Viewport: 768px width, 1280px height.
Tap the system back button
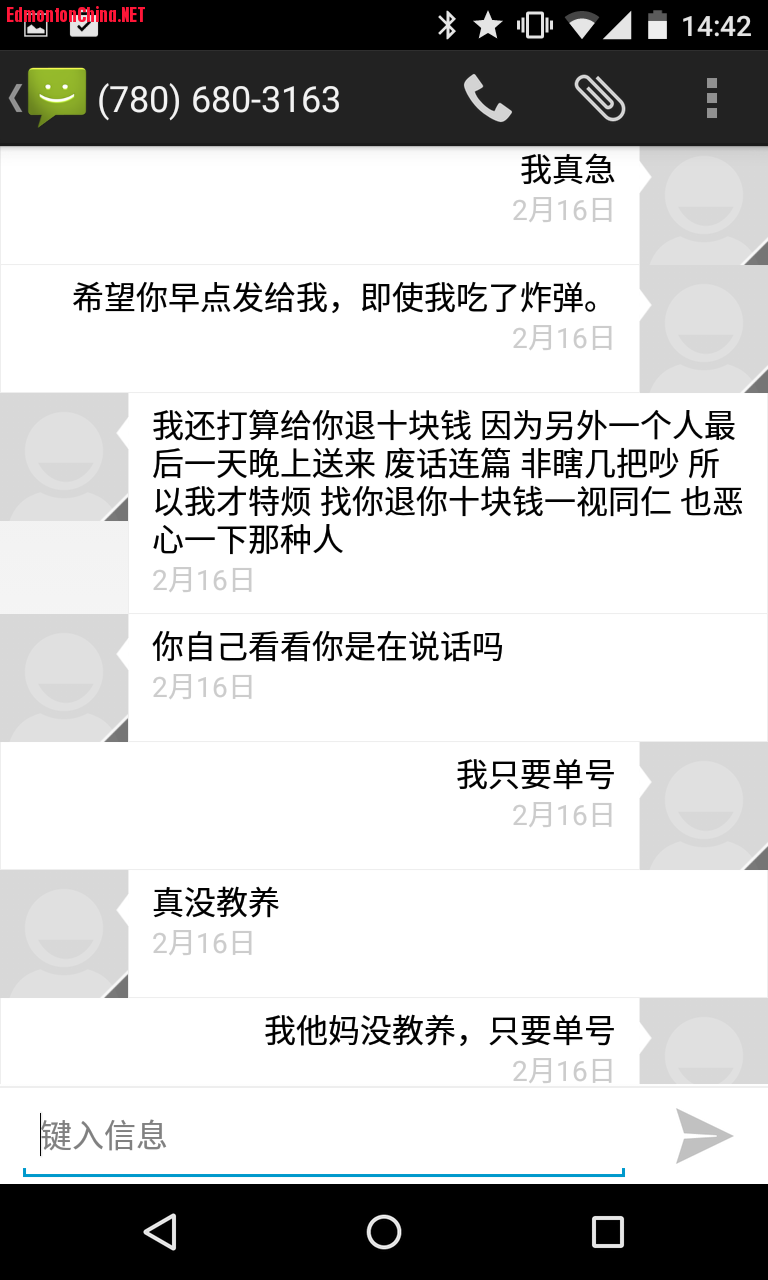click(x=160, y=1232)
